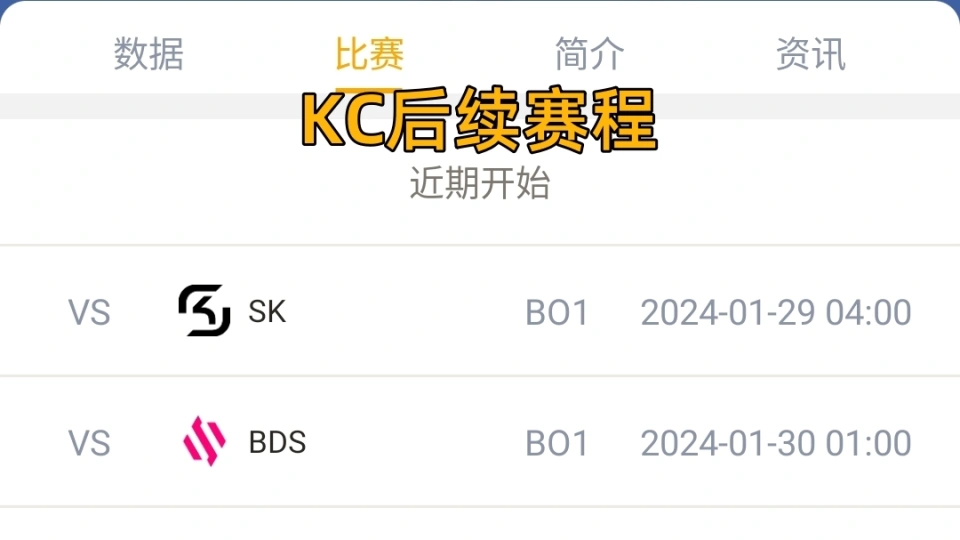Go to the 资讯 tab
960x540 pixels.
pos(810,54)
